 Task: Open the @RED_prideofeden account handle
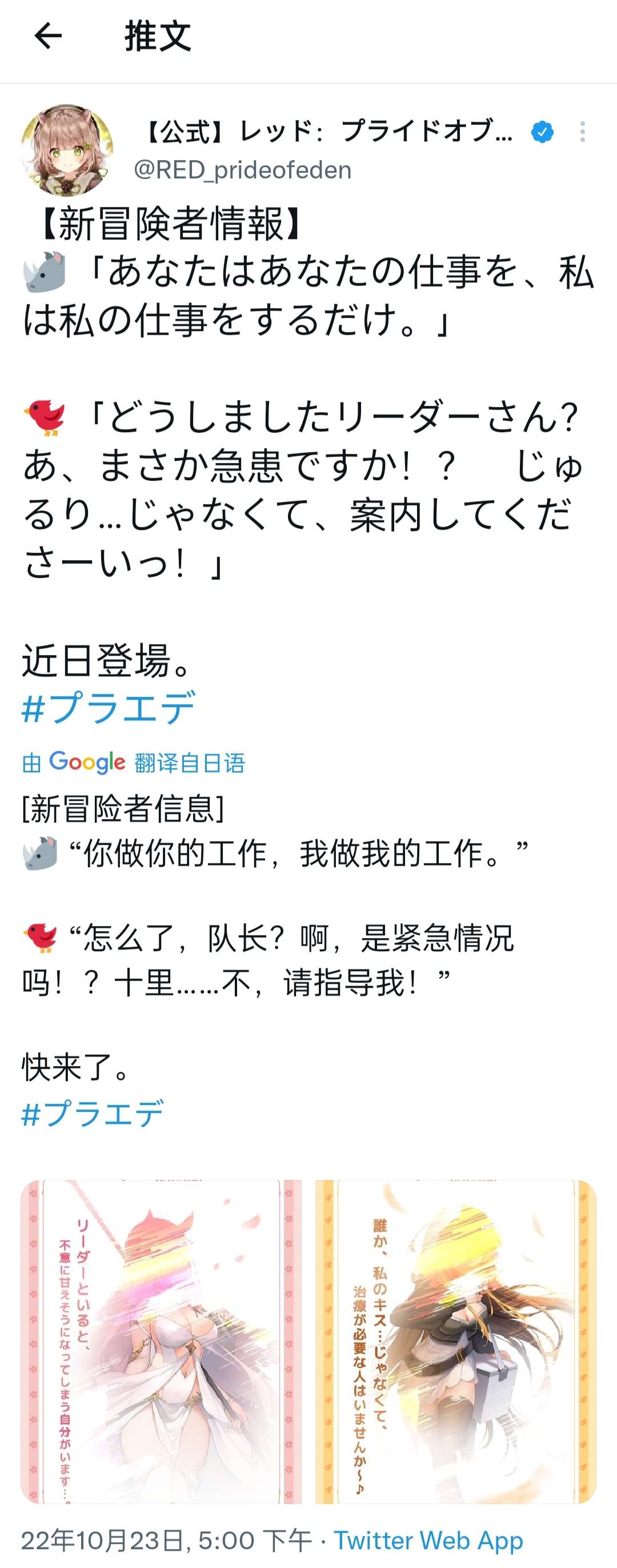pos(242,170)
